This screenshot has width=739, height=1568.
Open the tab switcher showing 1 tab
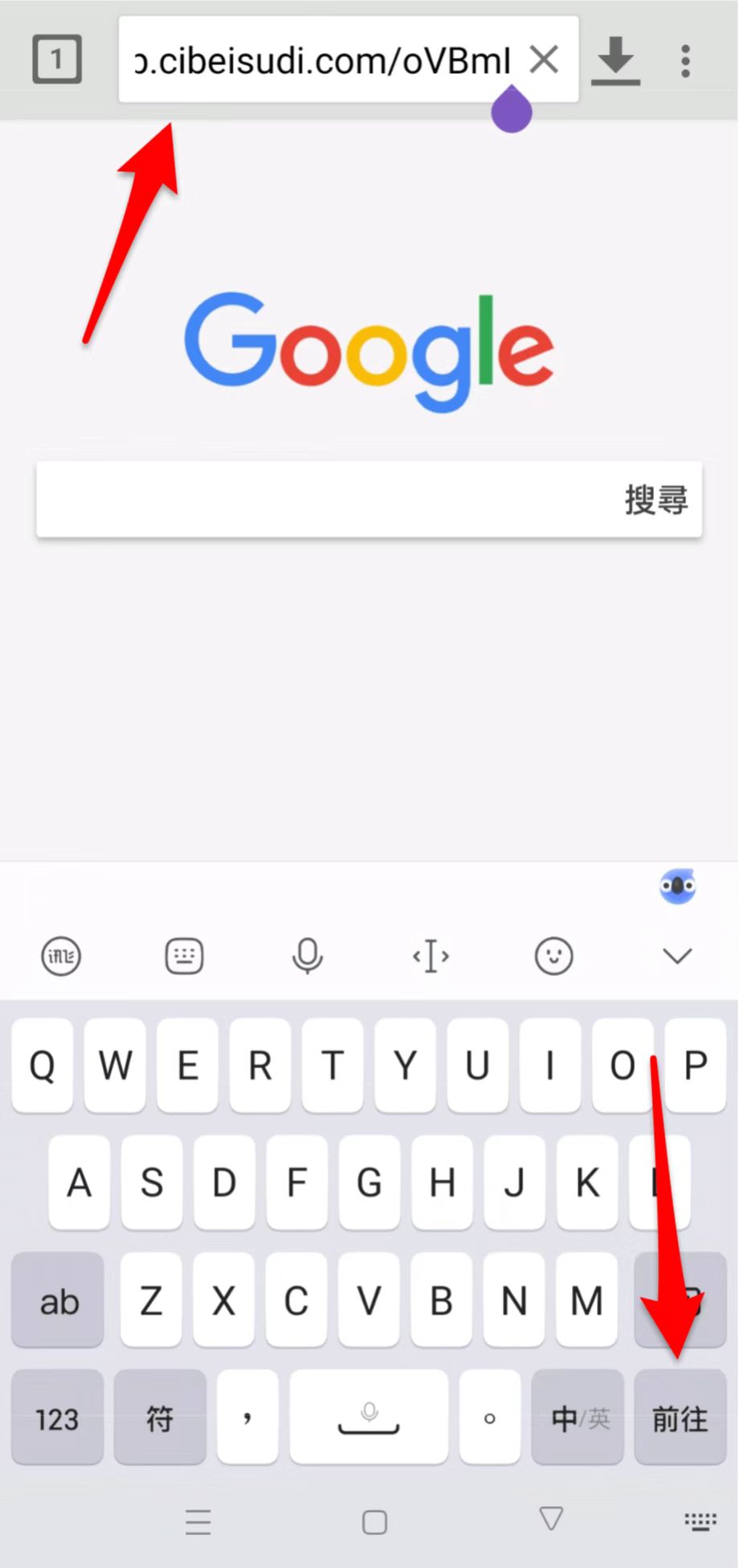point(56,59)
